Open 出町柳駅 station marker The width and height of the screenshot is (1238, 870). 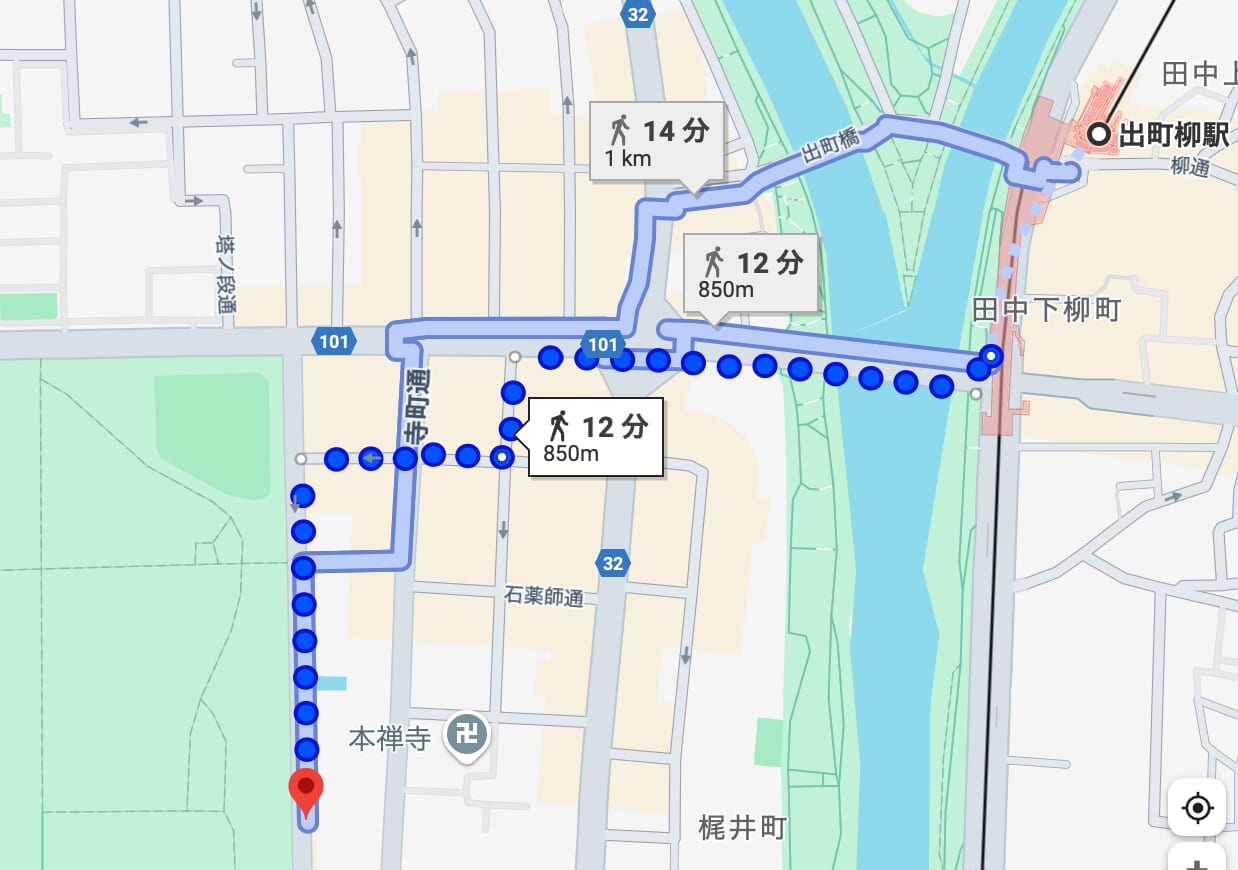point(1099,134)
